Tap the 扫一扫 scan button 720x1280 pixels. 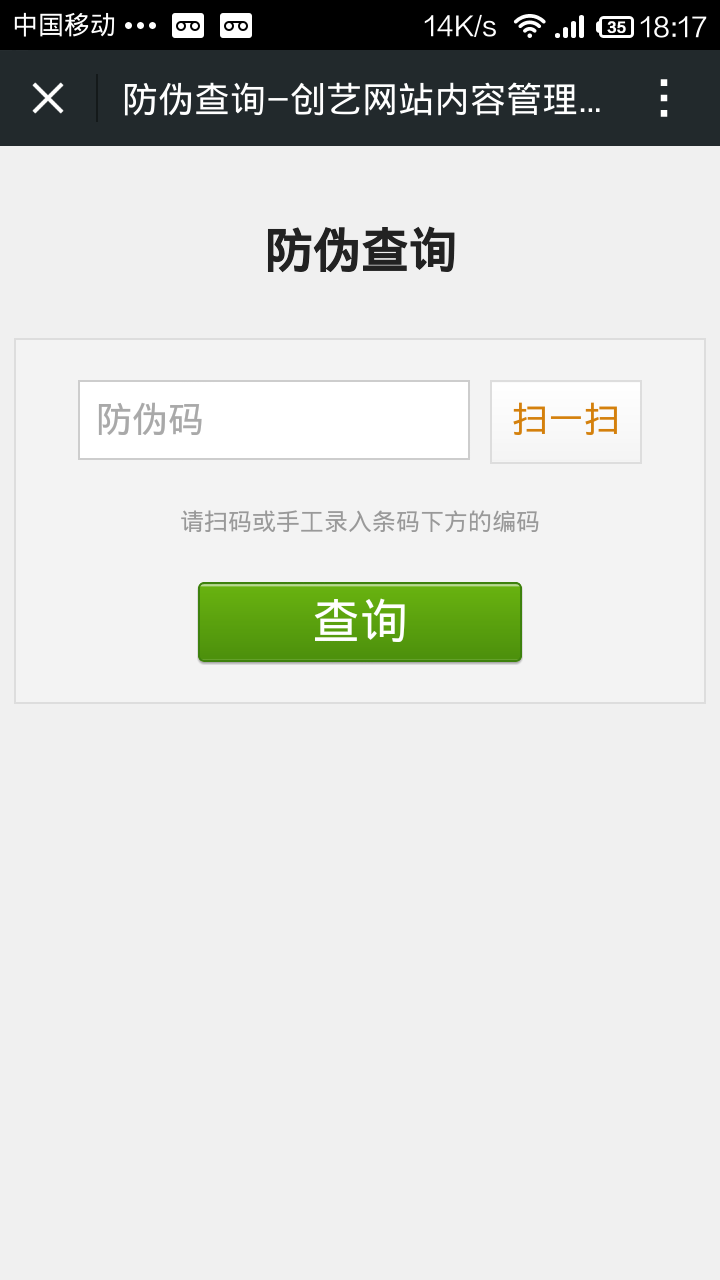566,421
